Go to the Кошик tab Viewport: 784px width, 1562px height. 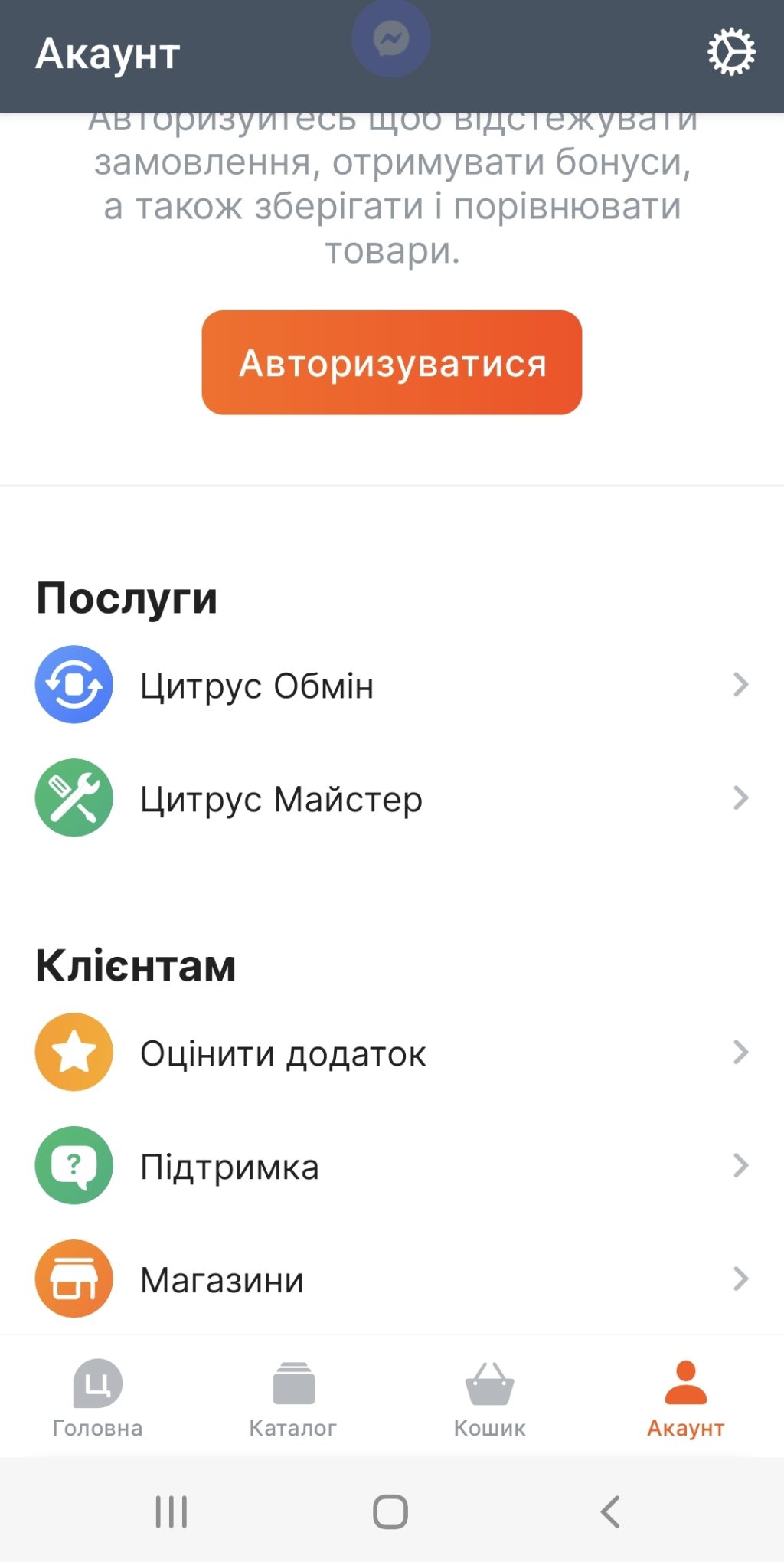[489, 1398]
